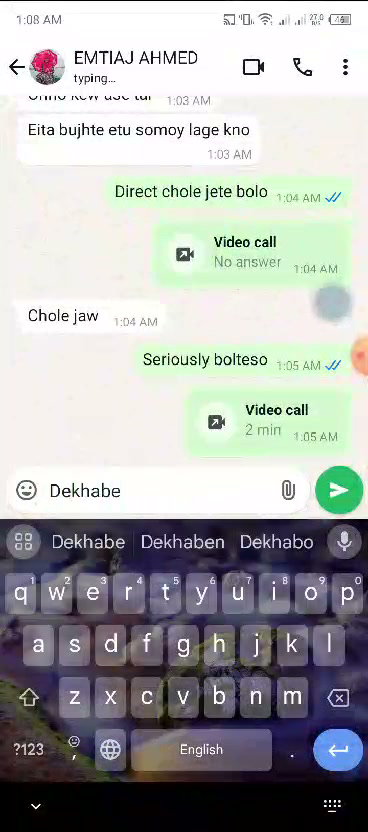Tap the message field containing Dekhabe

pos(158,490)
